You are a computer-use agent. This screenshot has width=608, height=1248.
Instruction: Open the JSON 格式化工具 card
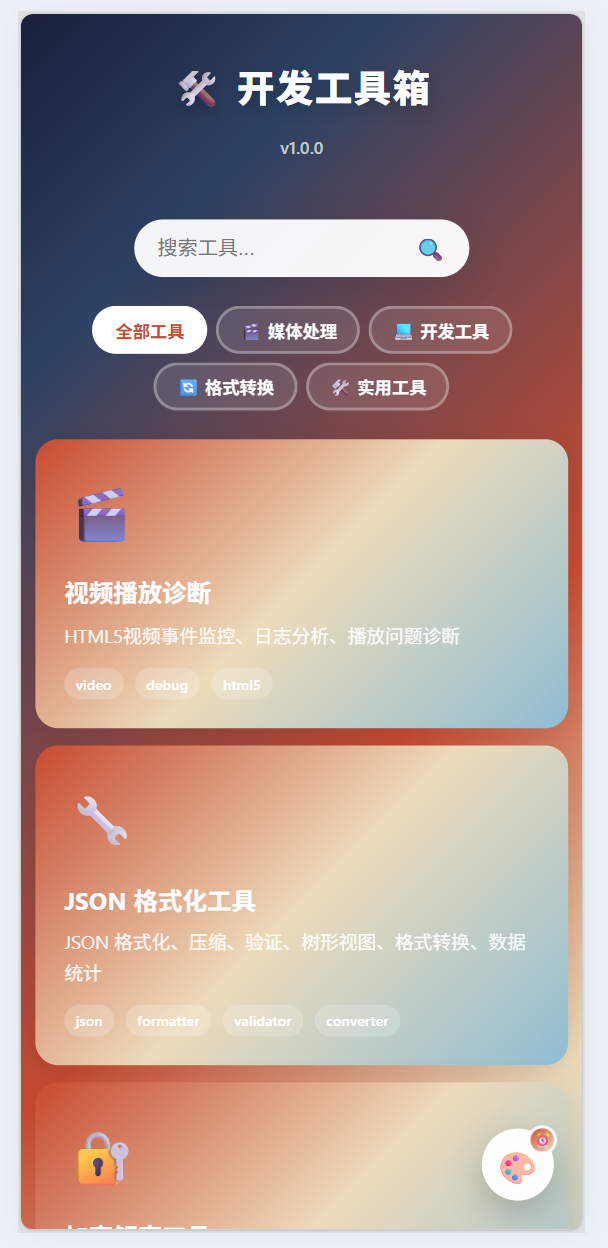point(301,905)
